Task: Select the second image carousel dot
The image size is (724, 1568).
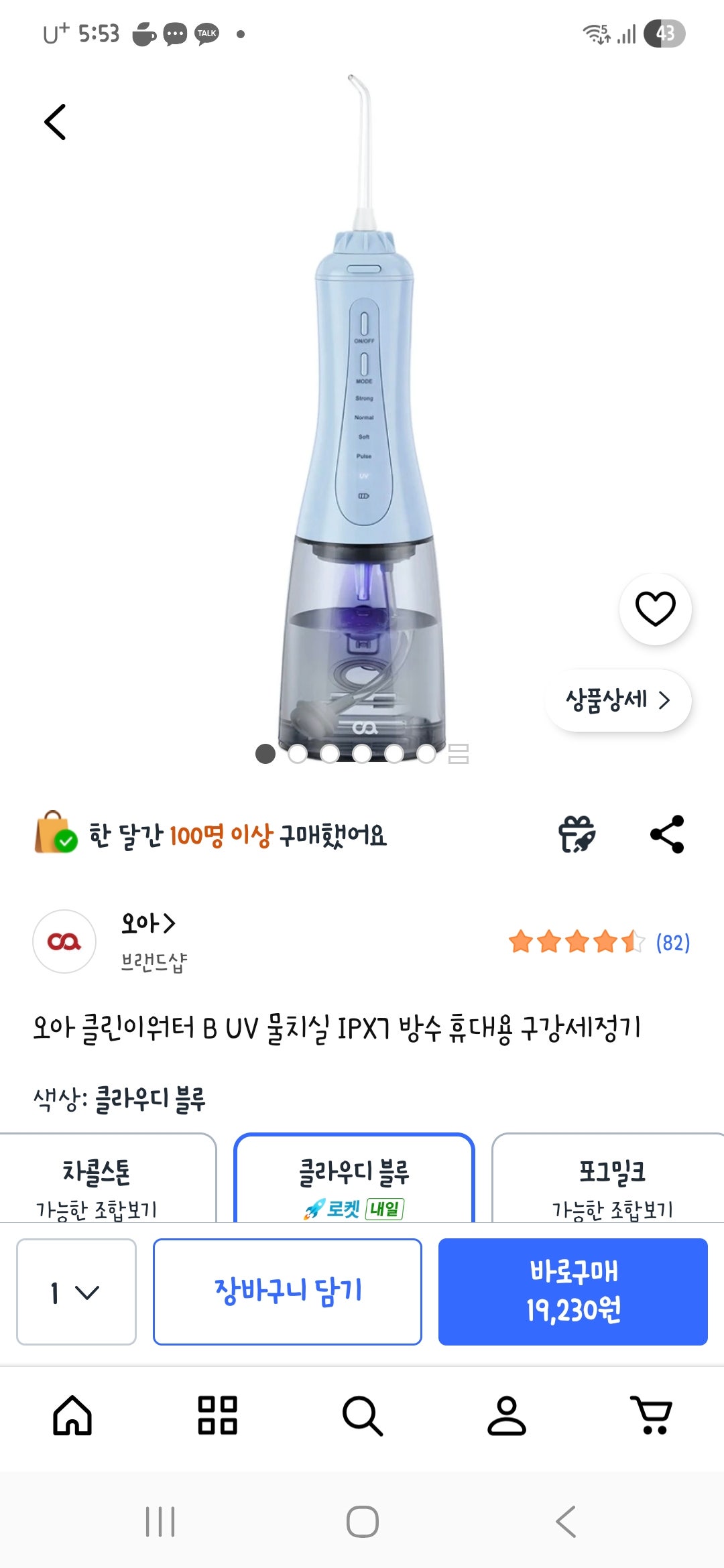Action: click(x=300, y=753)
